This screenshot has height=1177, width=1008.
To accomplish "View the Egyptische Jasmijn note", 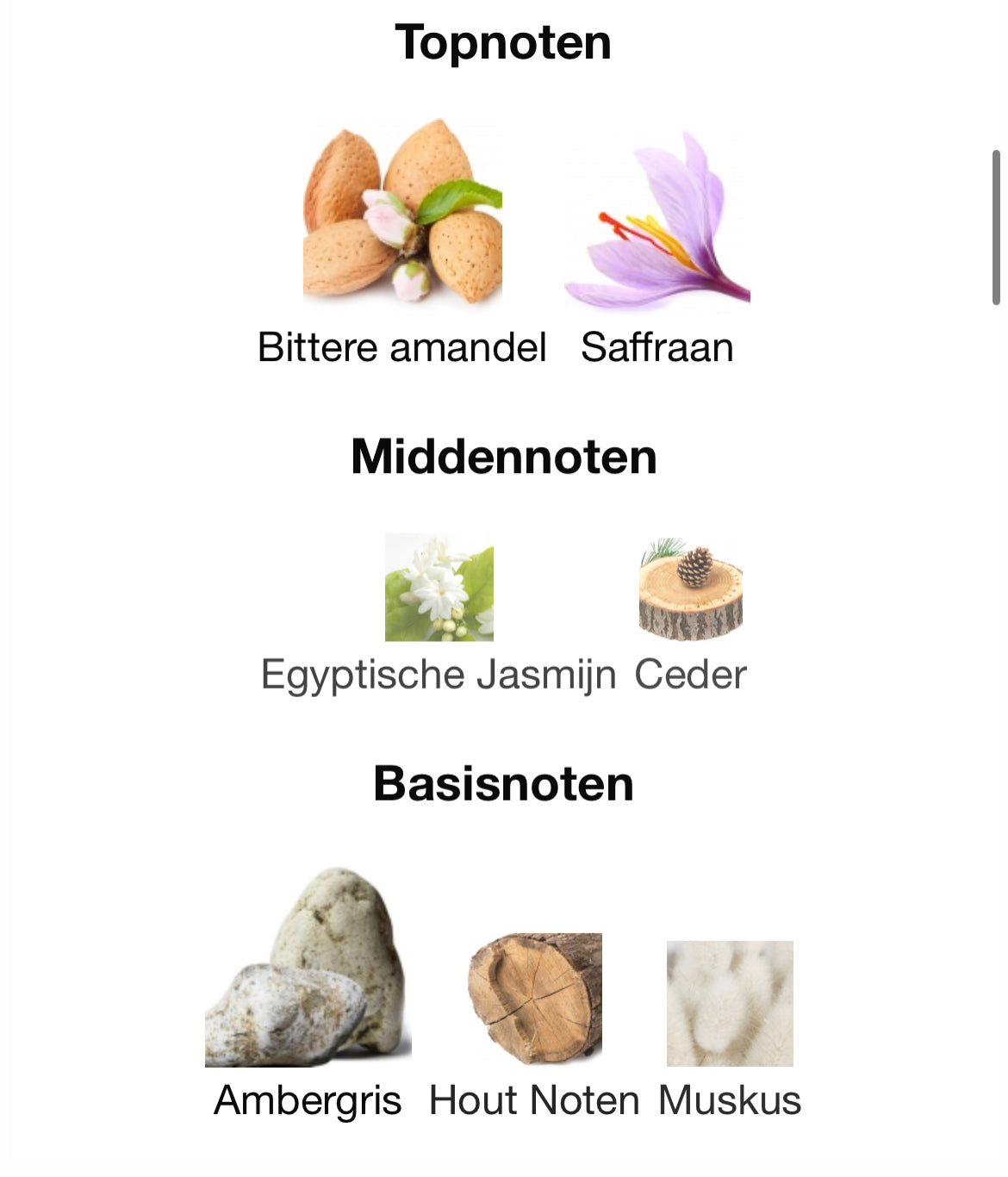I will pyautogui.click(x=439, y=588).
